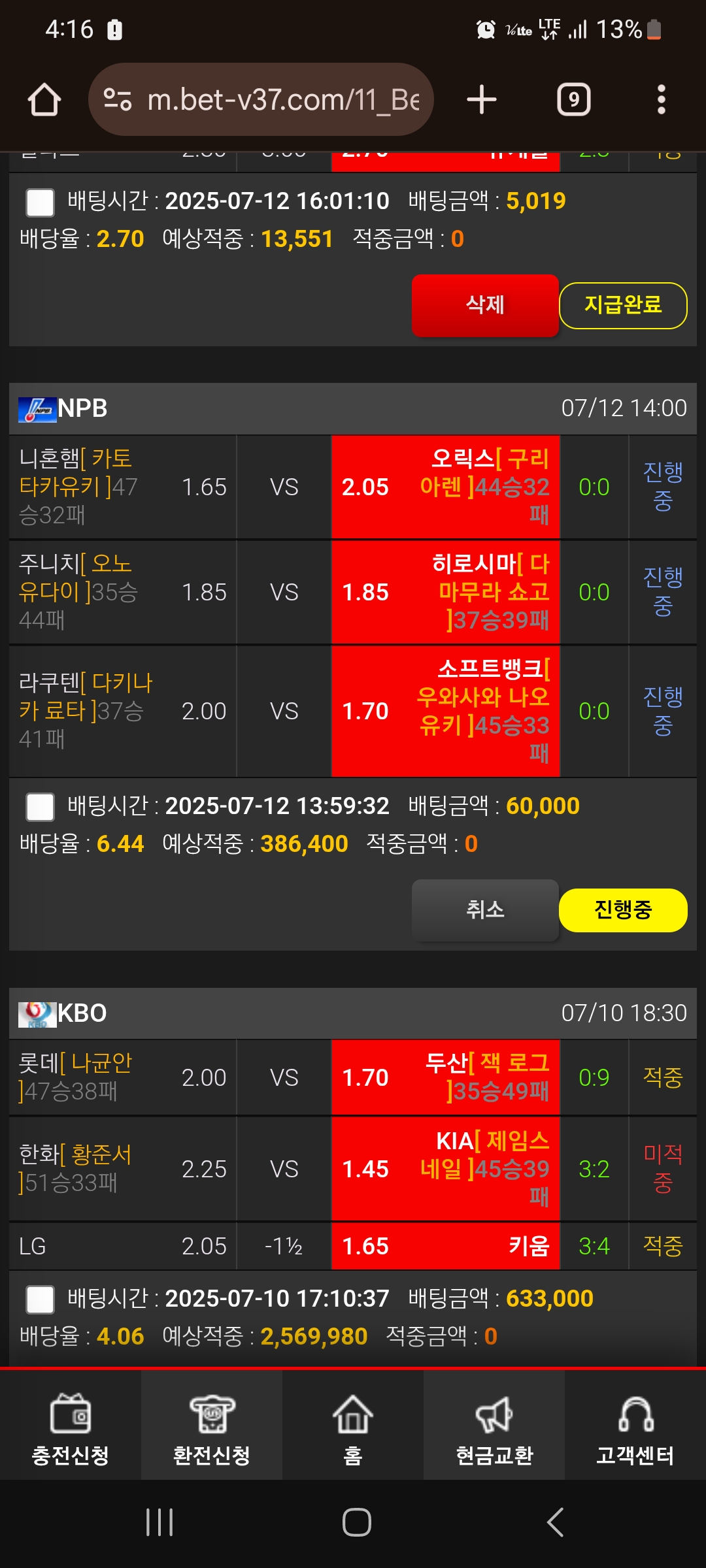Check the box for the 17:10:37 bet
The height and width of the screenshot is (1568, 706).
pos(40,1299)
